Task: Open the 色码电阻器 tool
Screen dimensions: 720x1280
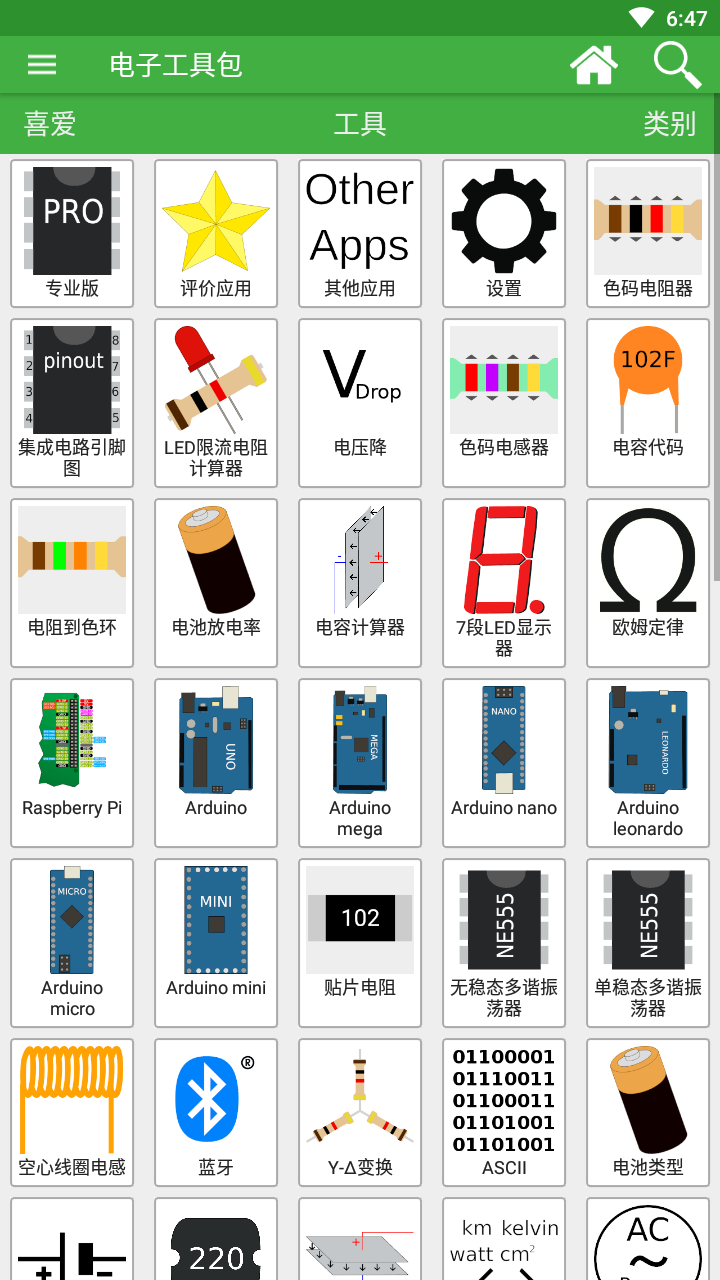Action: pyautogui.click(x=648, y=233)
